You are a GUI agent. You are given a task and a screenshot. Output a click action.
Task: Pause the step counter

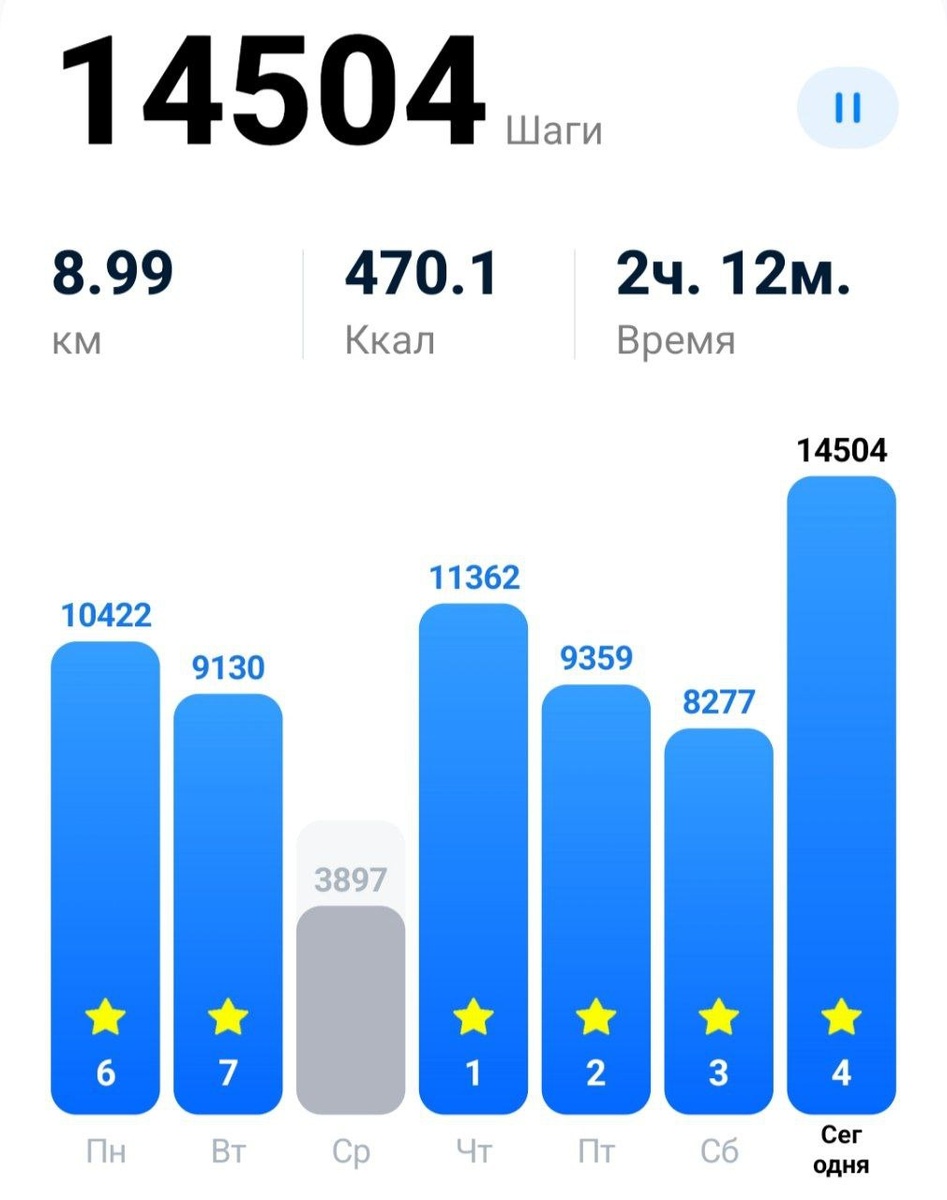click(847, 108)
